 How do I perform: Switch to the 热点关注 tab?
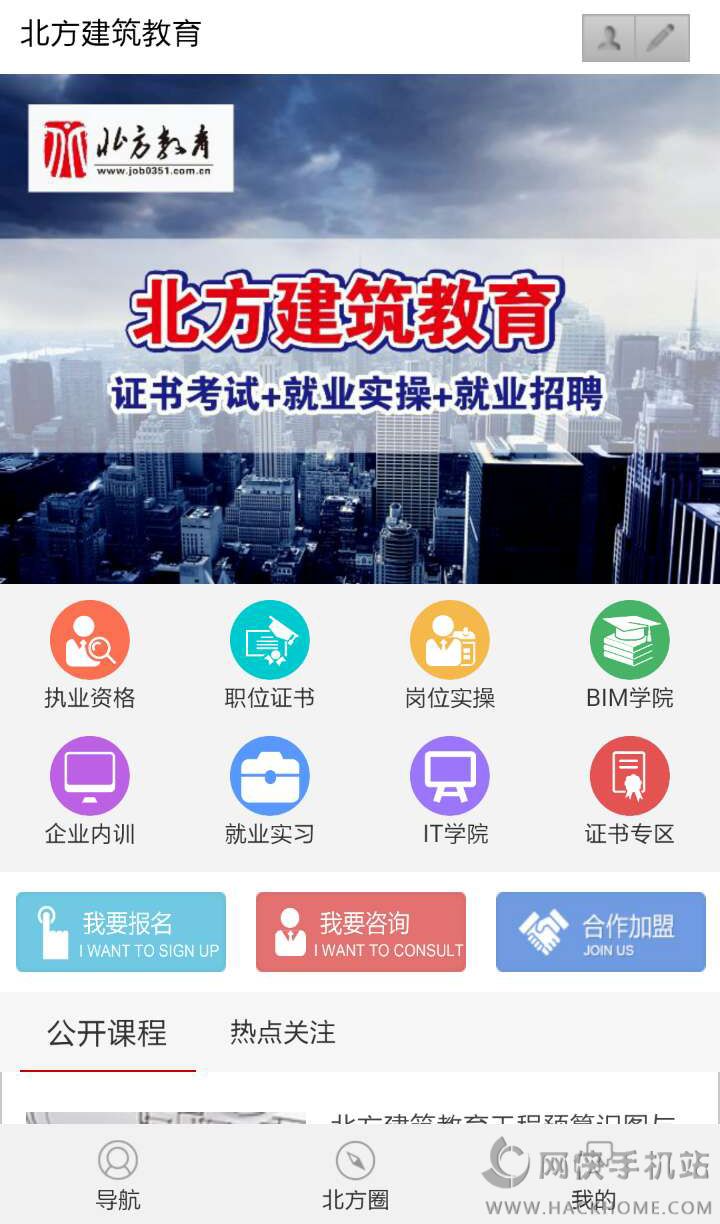pos(283,1032)
